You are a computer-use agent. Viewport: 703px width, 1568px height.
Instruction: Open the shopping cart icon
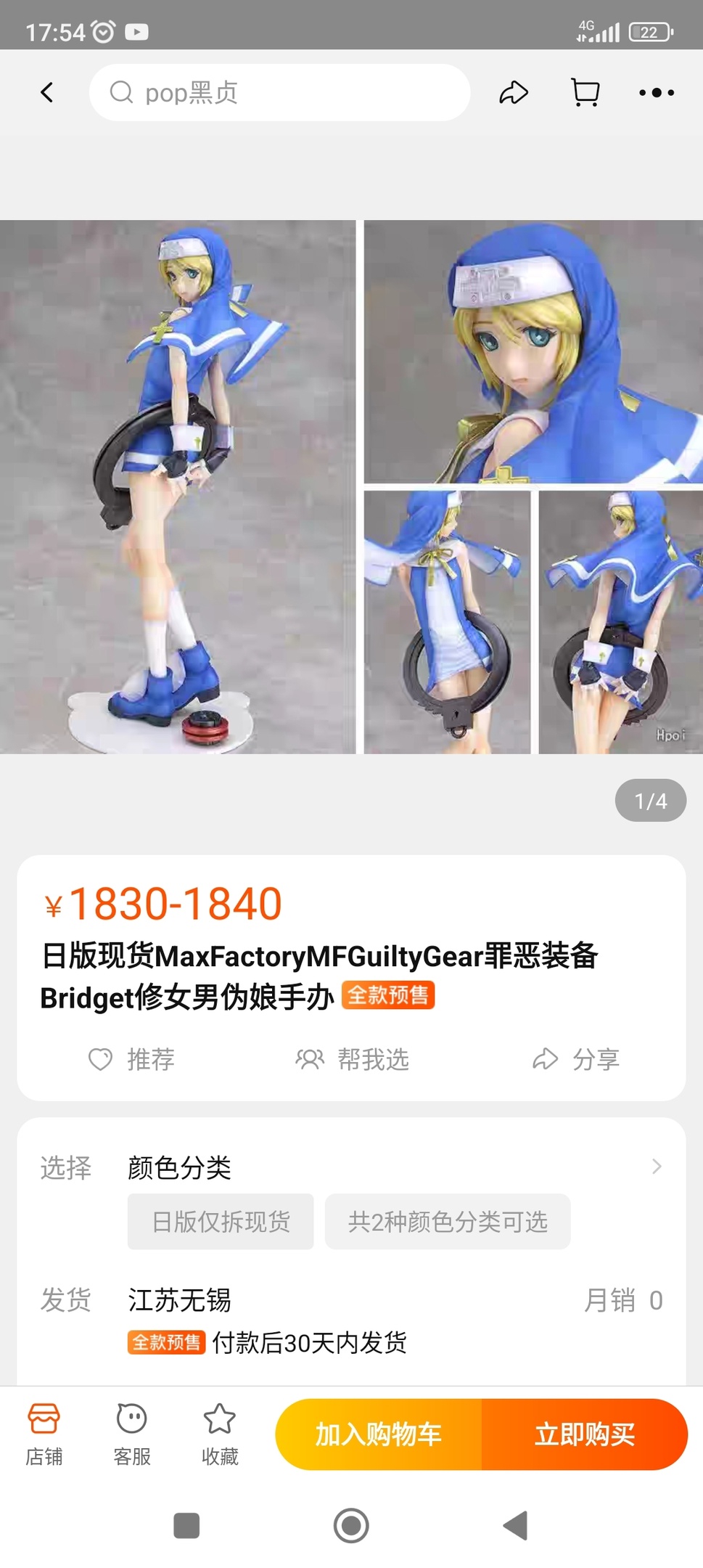pos(585,92)
